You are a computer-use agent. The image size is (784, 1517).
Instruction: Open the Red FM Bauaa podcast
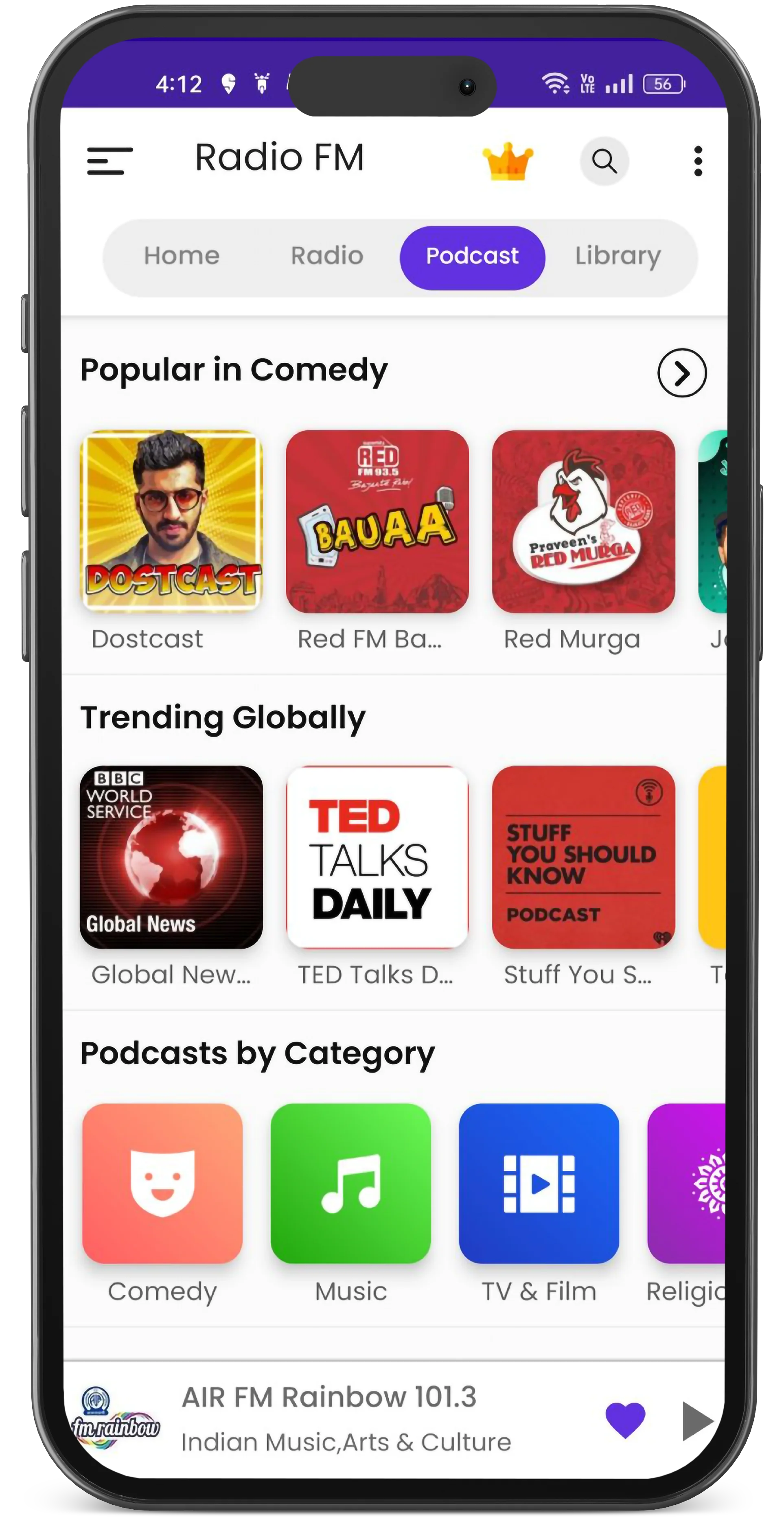(x=377, y=522)
